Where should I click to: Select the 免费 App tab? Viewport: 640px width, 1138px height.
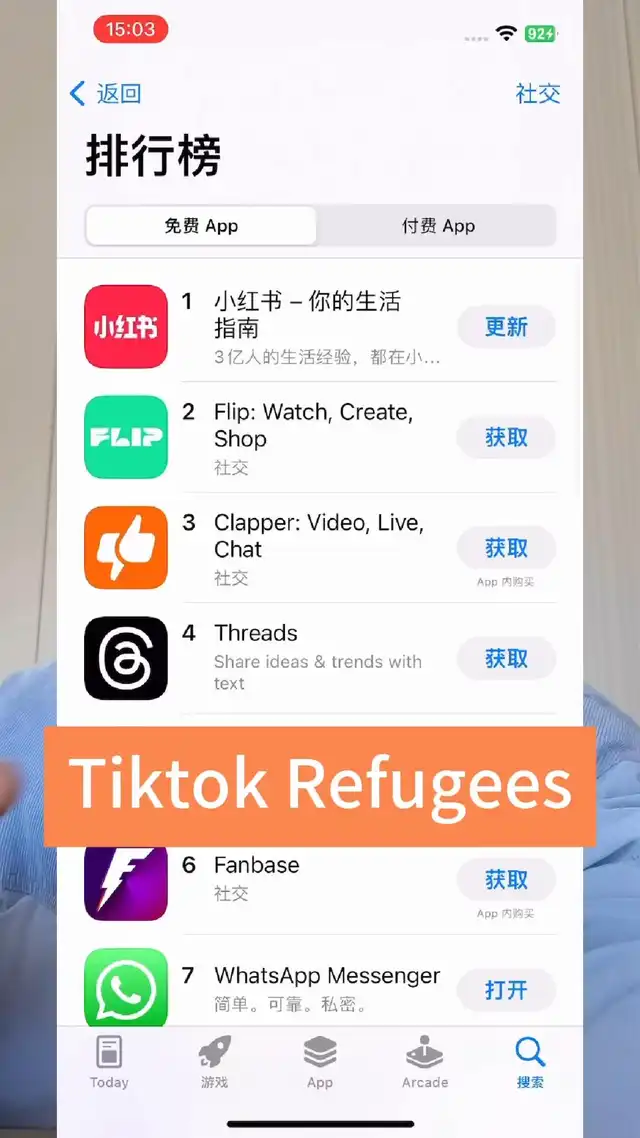[x=201, y=226]
